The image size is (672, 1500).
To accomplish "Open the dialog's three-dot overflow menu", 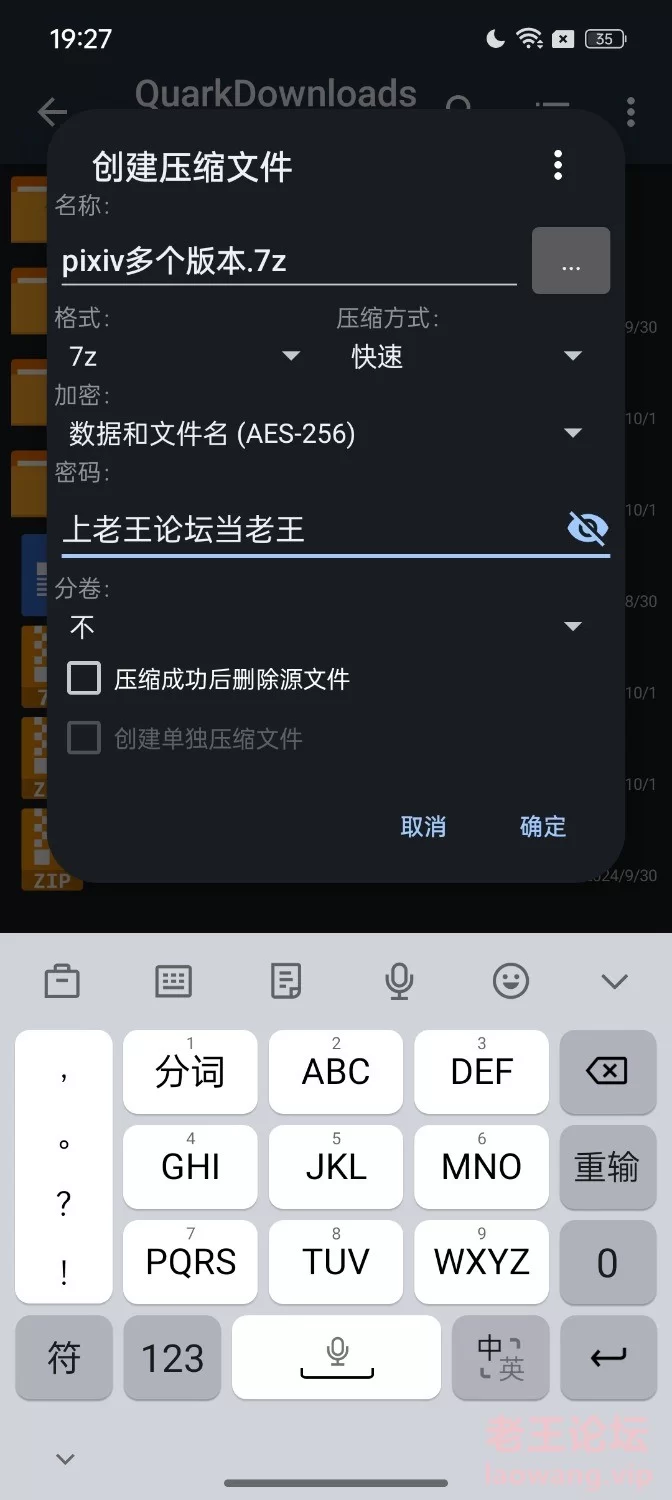I will pyautogui.click(x=558, y=165).
